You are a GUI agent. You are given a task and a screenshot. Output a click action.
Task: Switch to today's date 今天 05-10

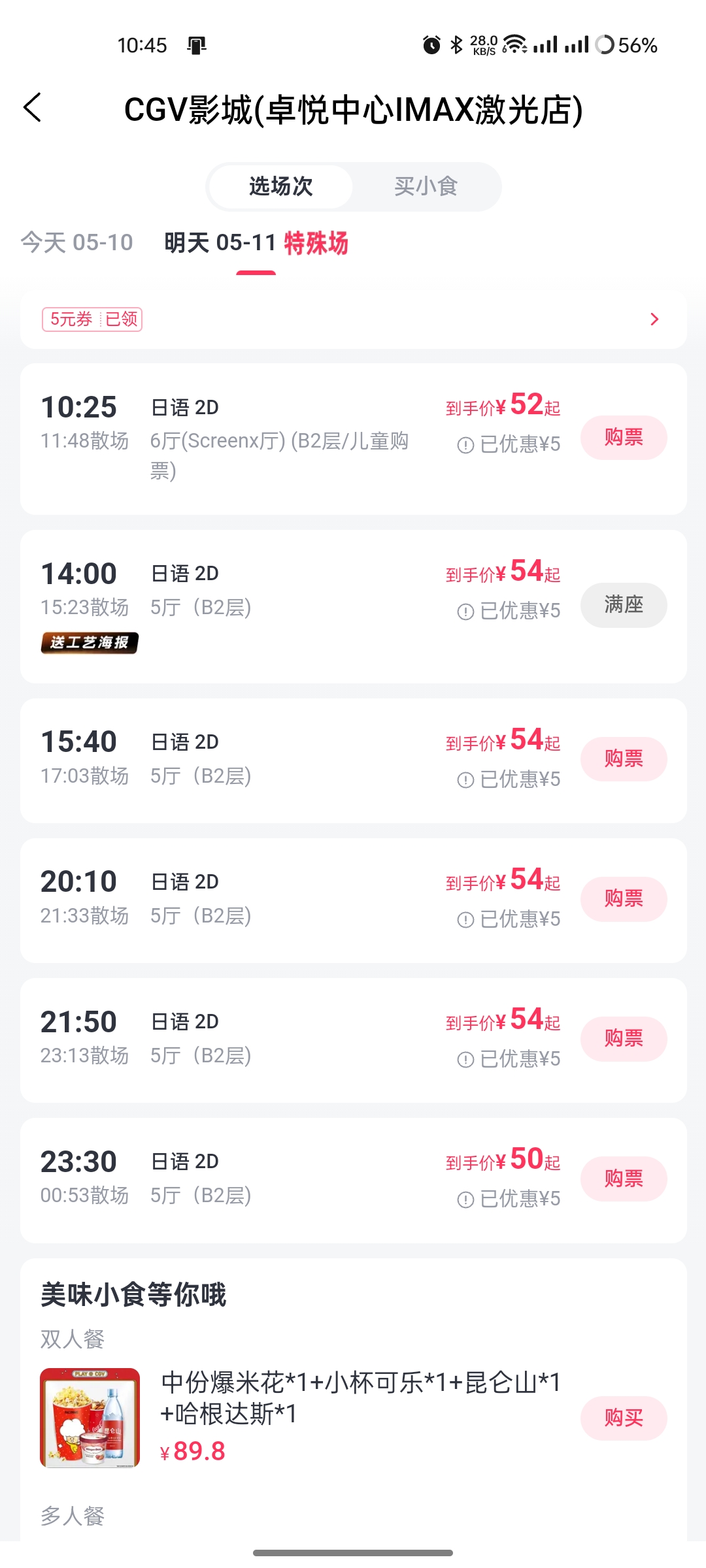point(77,242)
